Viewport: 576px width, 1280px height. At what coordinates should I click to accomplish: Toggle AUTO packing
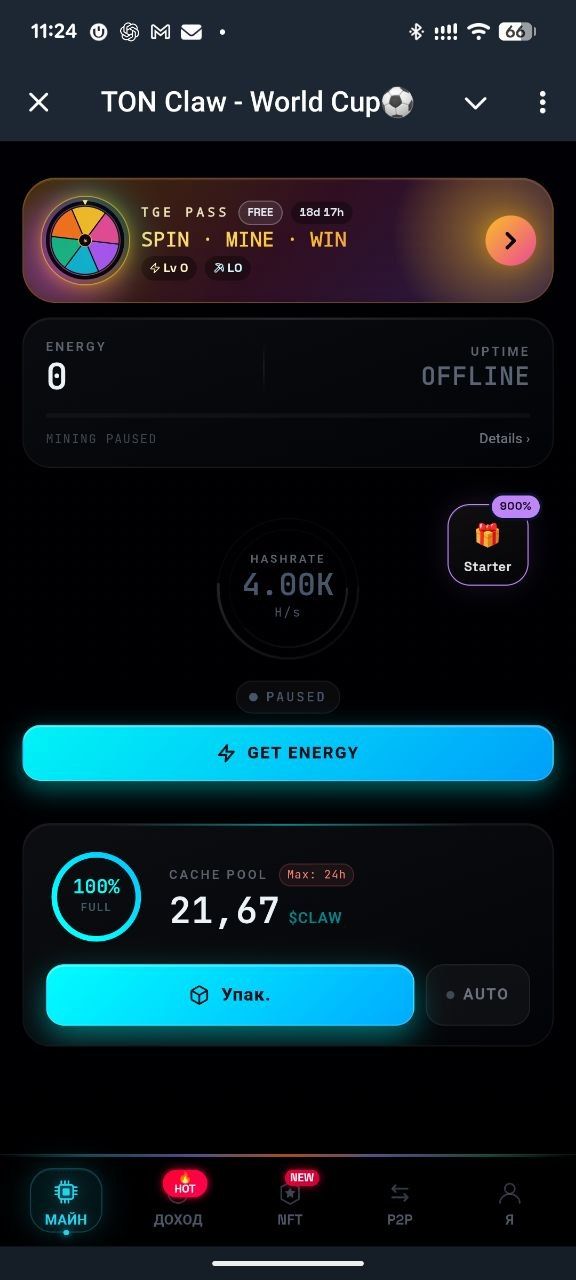pyautogui.click(x=478, y=995)
